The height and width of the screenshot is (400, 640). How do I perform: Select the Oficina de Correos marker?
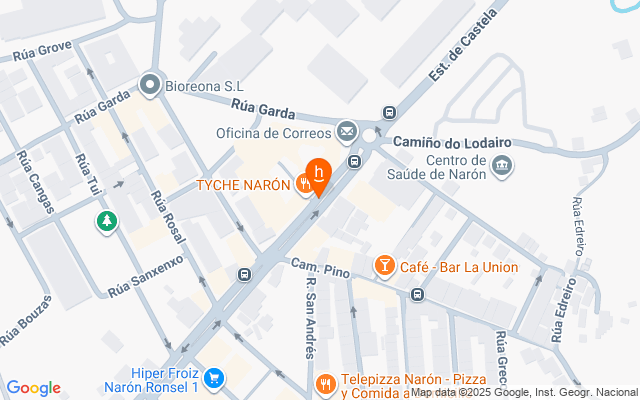click(x=347, y=131)
